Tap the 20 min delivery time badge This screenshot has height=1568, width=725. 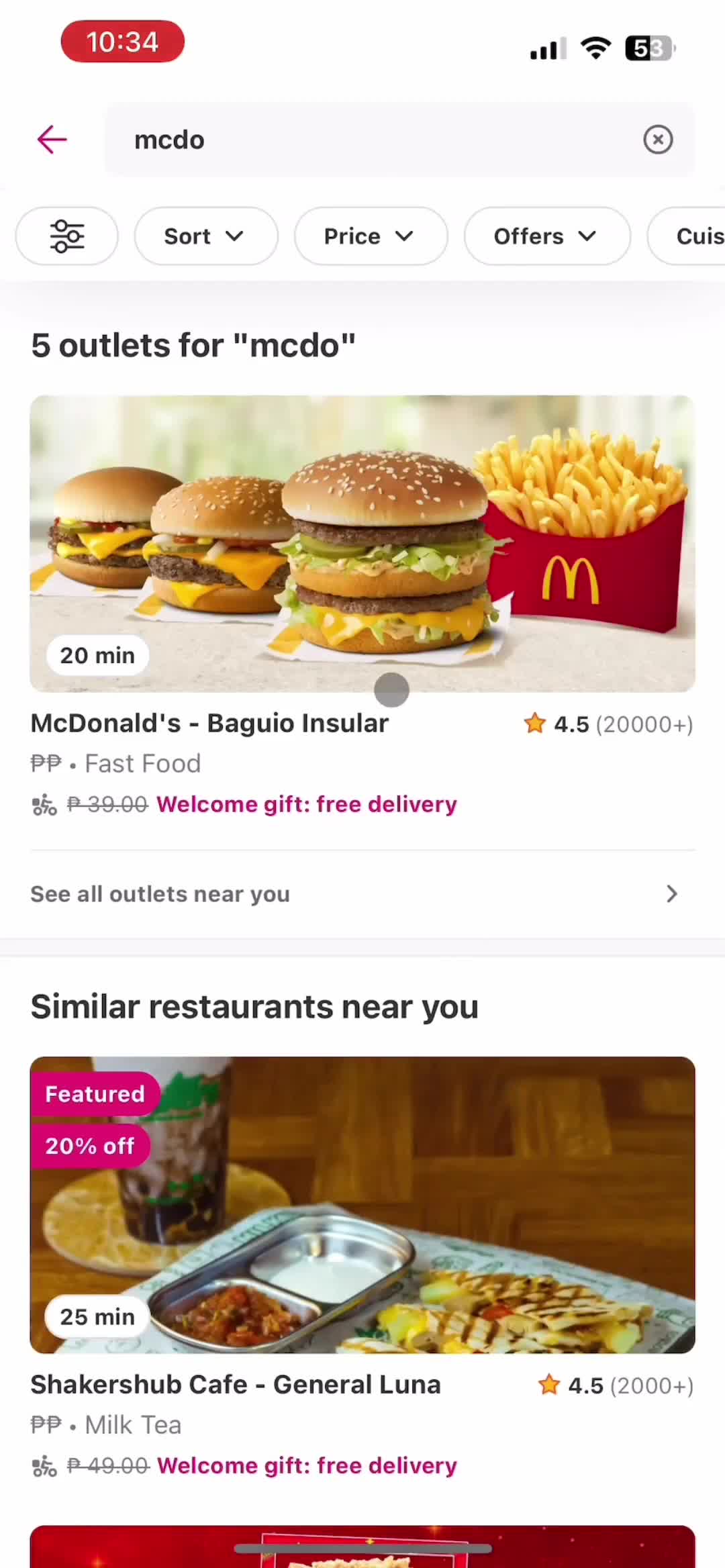coord(97,654)
